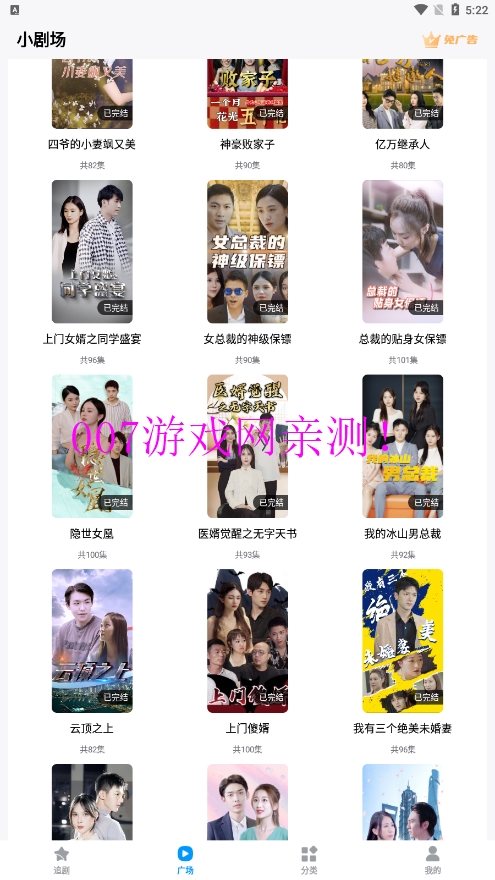This screenshot has height=880, width=495.
Task: Open 我的冰山男总裁
Action: [x=402, y=446]
